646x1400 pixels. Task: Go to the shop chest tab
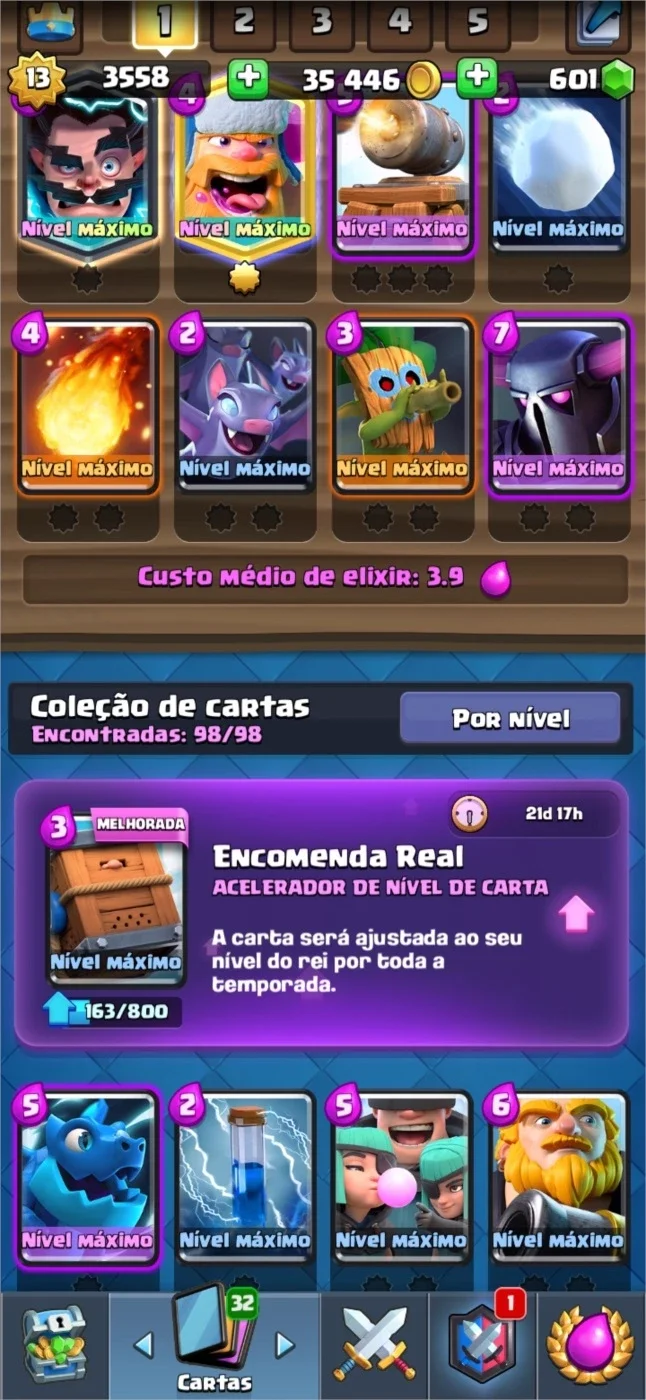click(x=55, y=1345)
